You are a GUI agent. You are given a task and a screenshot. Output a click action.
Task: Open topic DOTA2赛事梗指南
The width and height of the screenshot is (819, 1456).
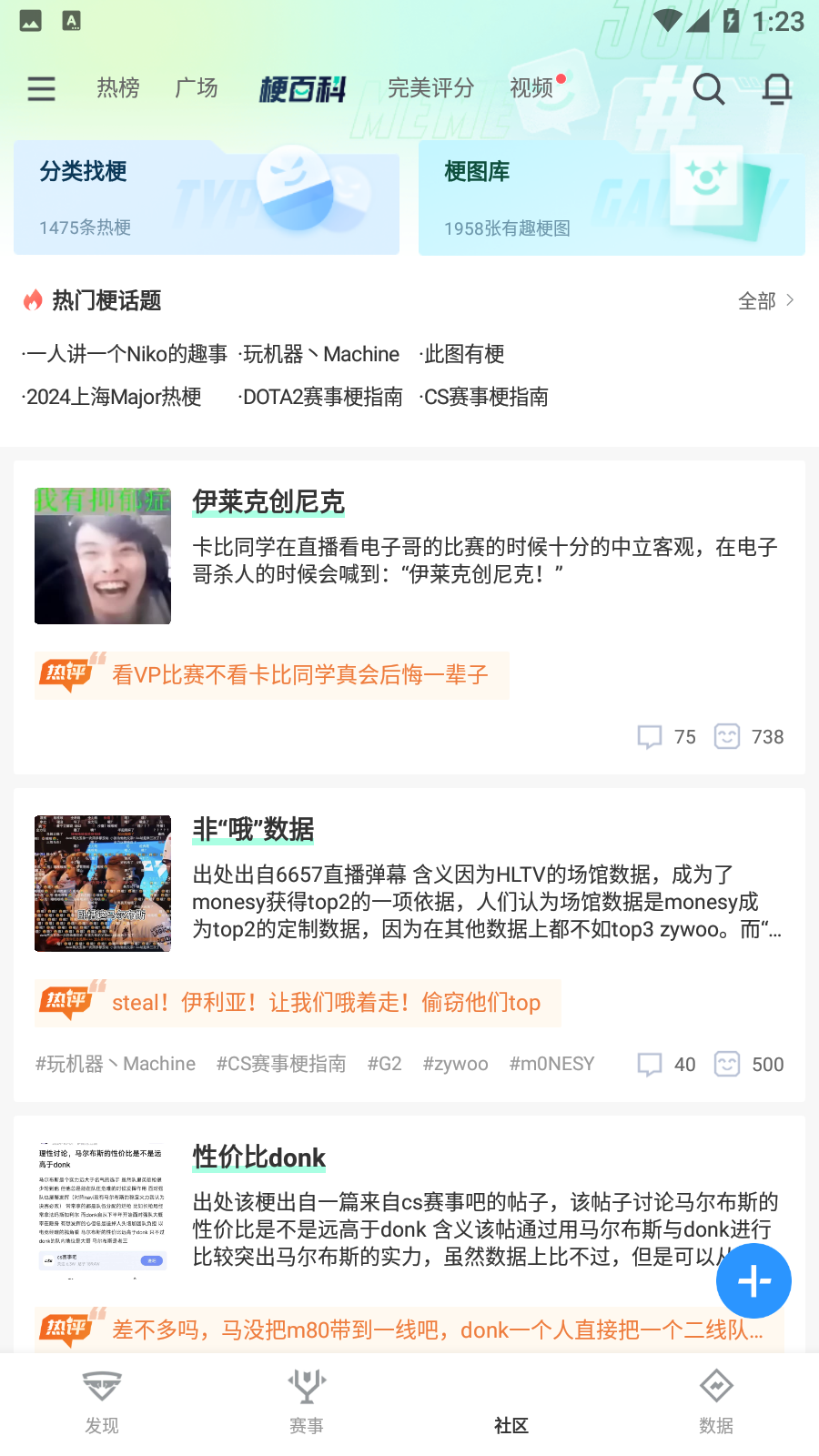tap(321, 397)
